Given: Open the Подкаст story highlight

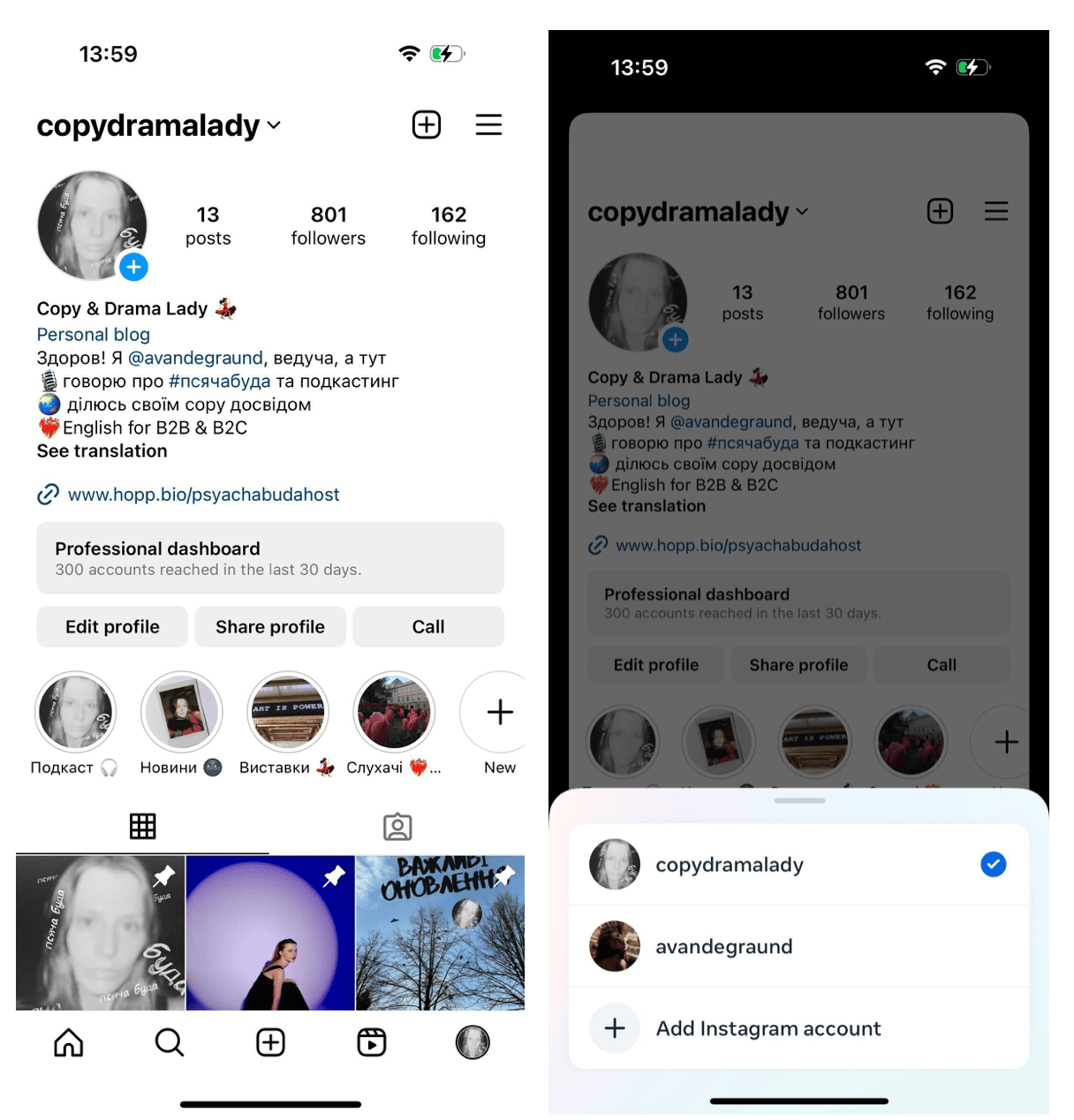Looking at the screenshot, I should tap(75, 712).
